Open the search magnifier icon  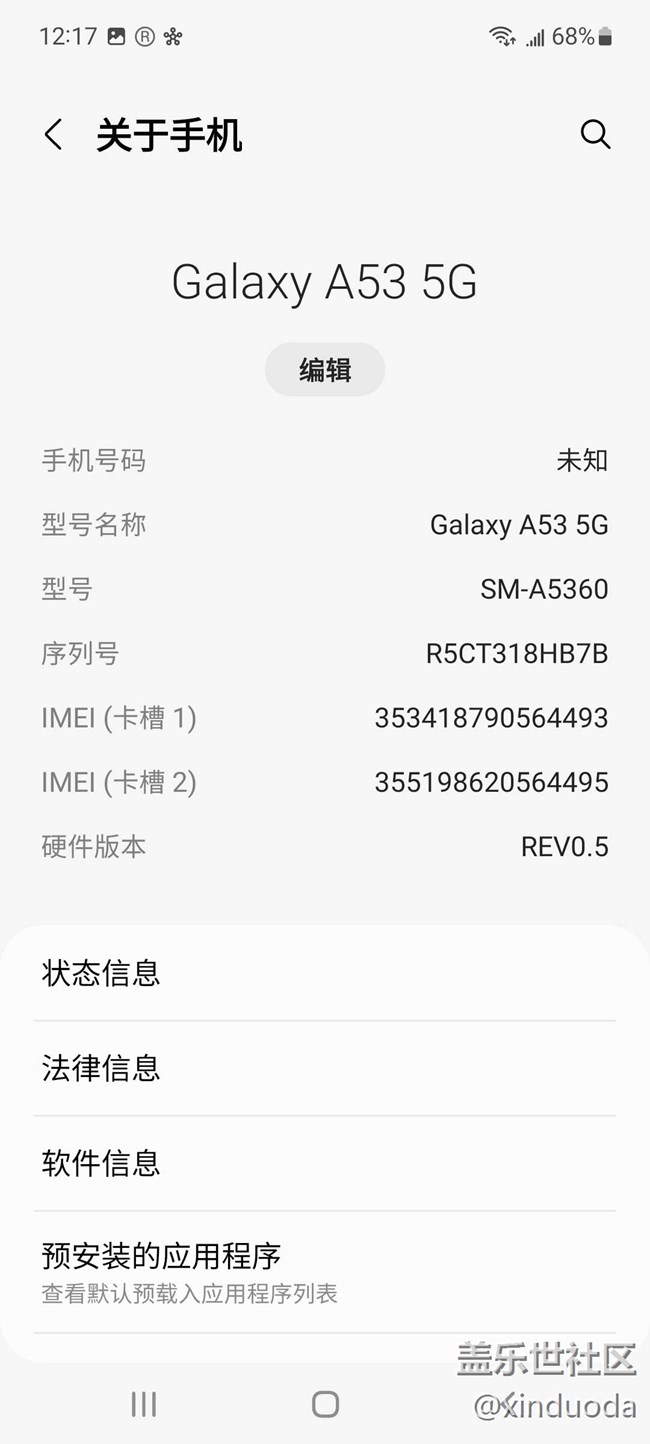pyautogui.click(x=595, y=135)
